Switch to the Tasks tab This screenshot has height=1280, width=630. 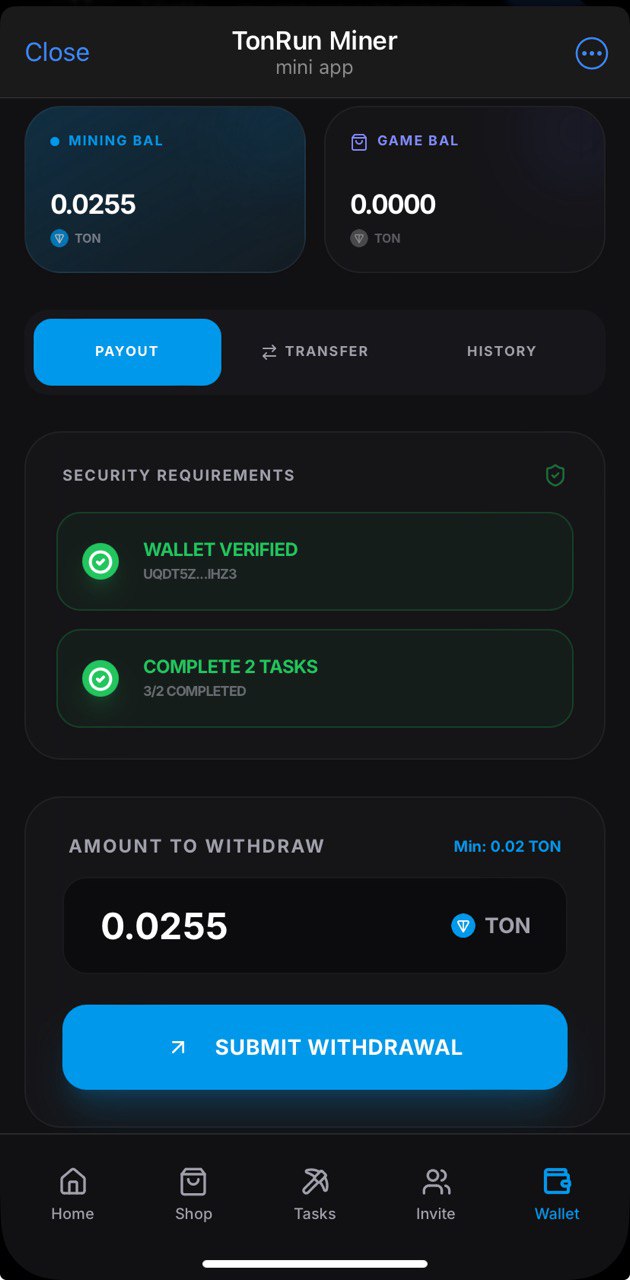pos(315,1194)
